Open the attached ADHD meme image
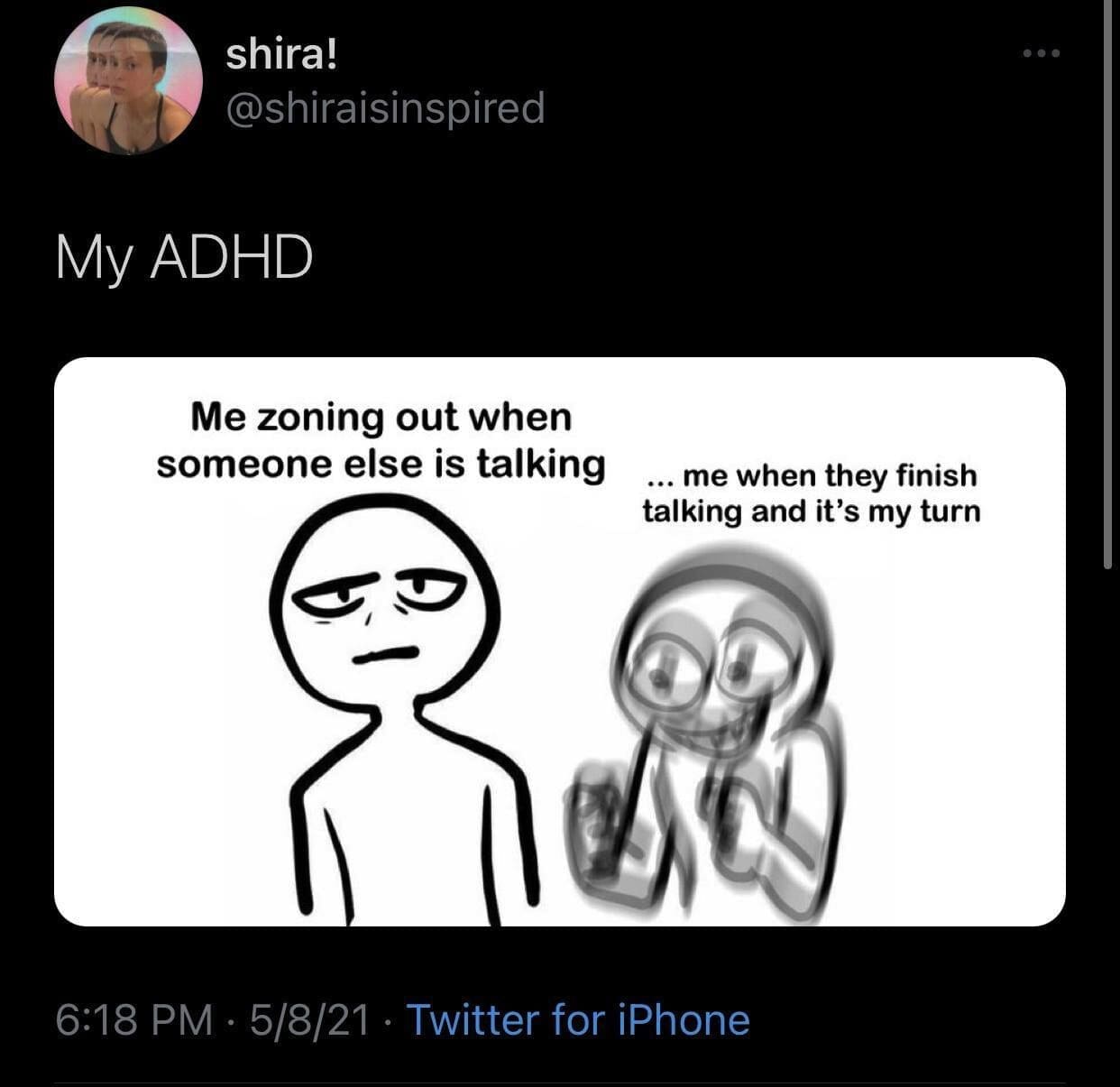The width and height of the screenshot is (1120, 1087). [x=559, y=640]
